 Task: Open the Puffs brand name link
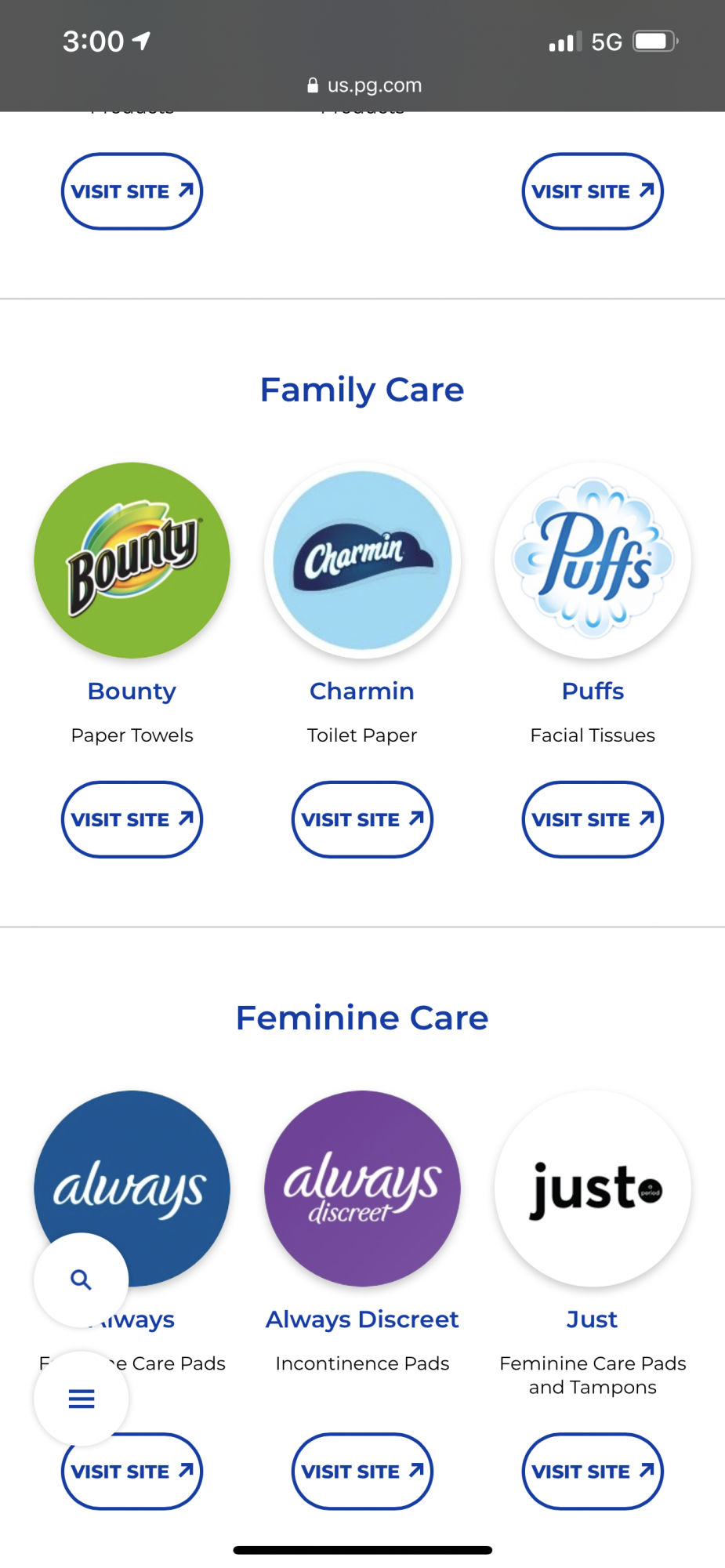(593, 691)
